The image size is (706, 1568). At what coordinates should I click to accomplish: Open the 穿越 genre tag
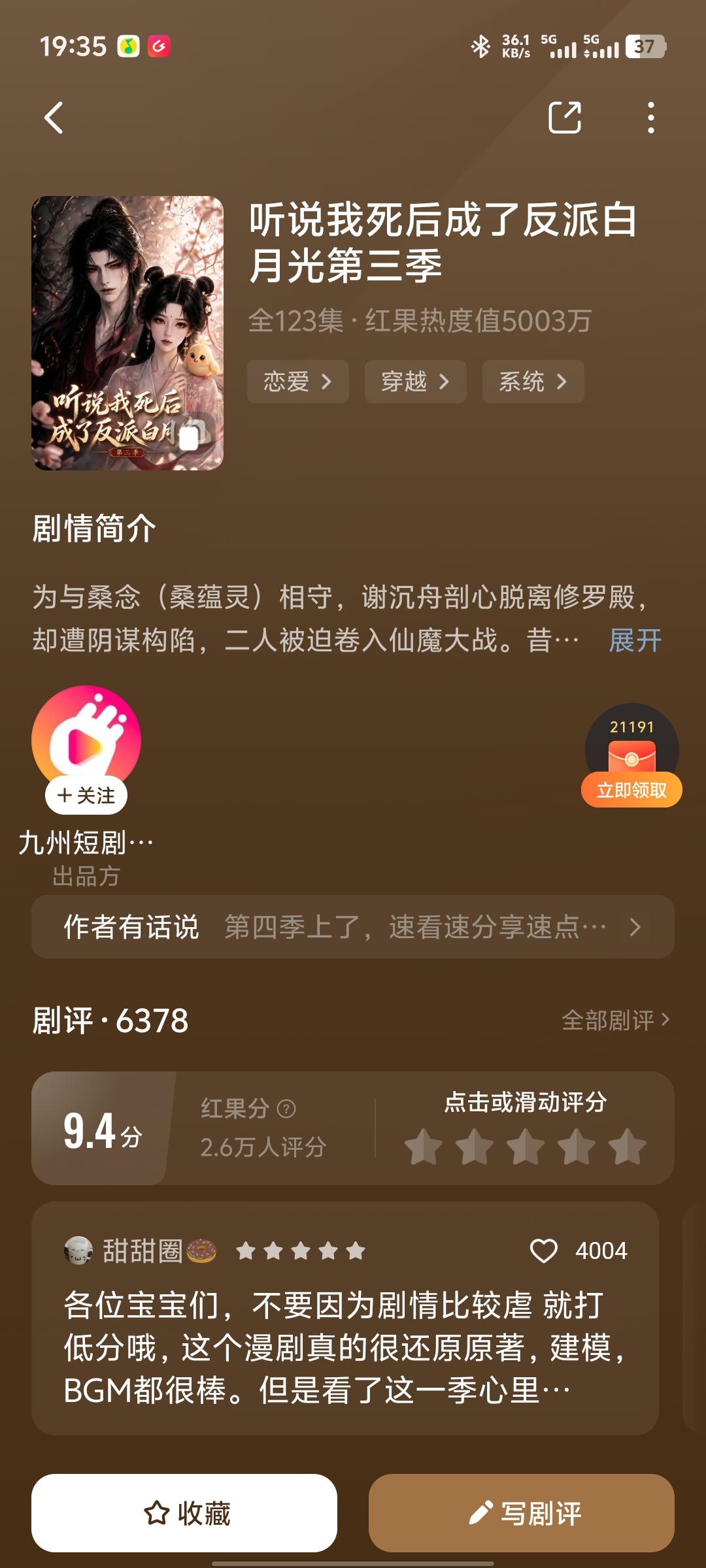point(416,382)
